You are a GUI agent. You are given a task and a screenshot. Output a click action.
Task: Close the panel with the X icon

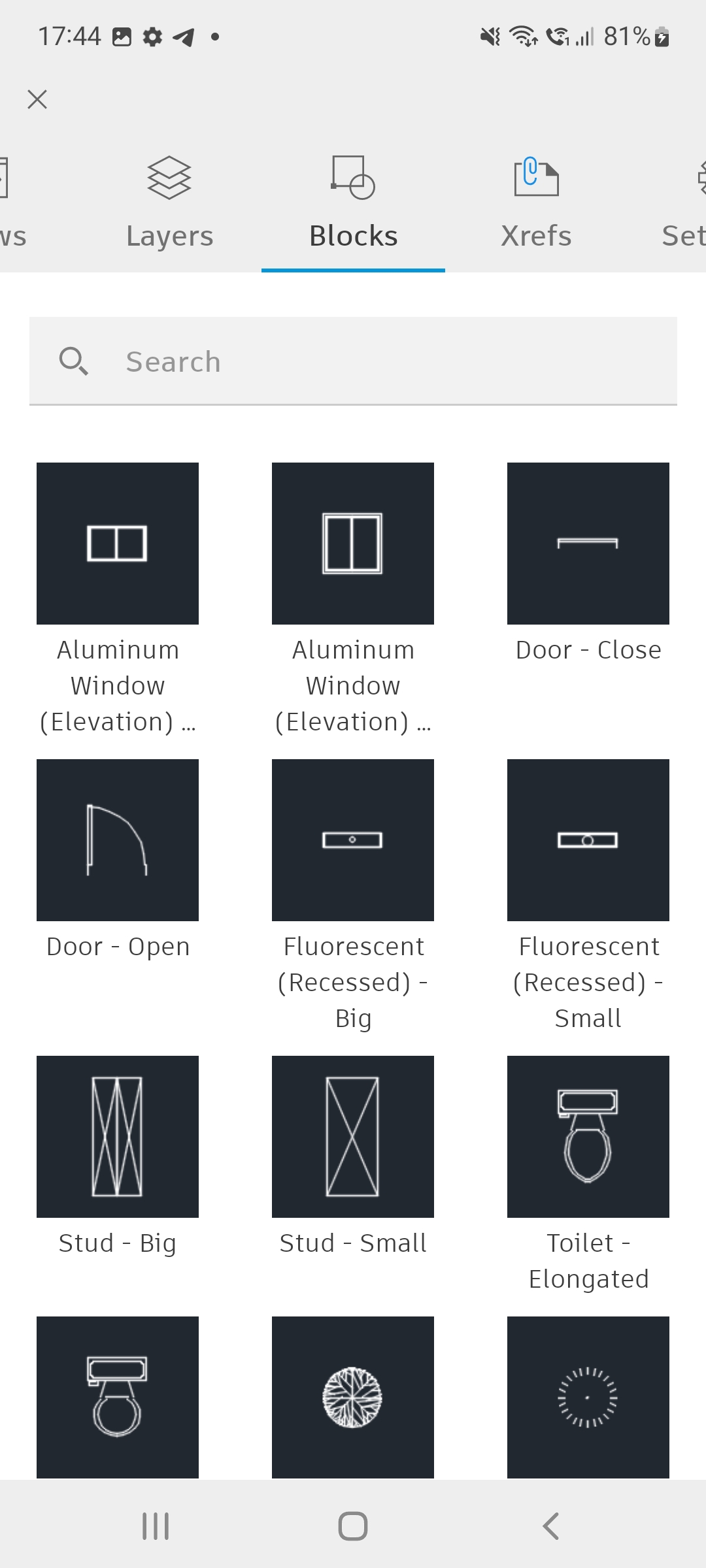click(x=37, y=99)
